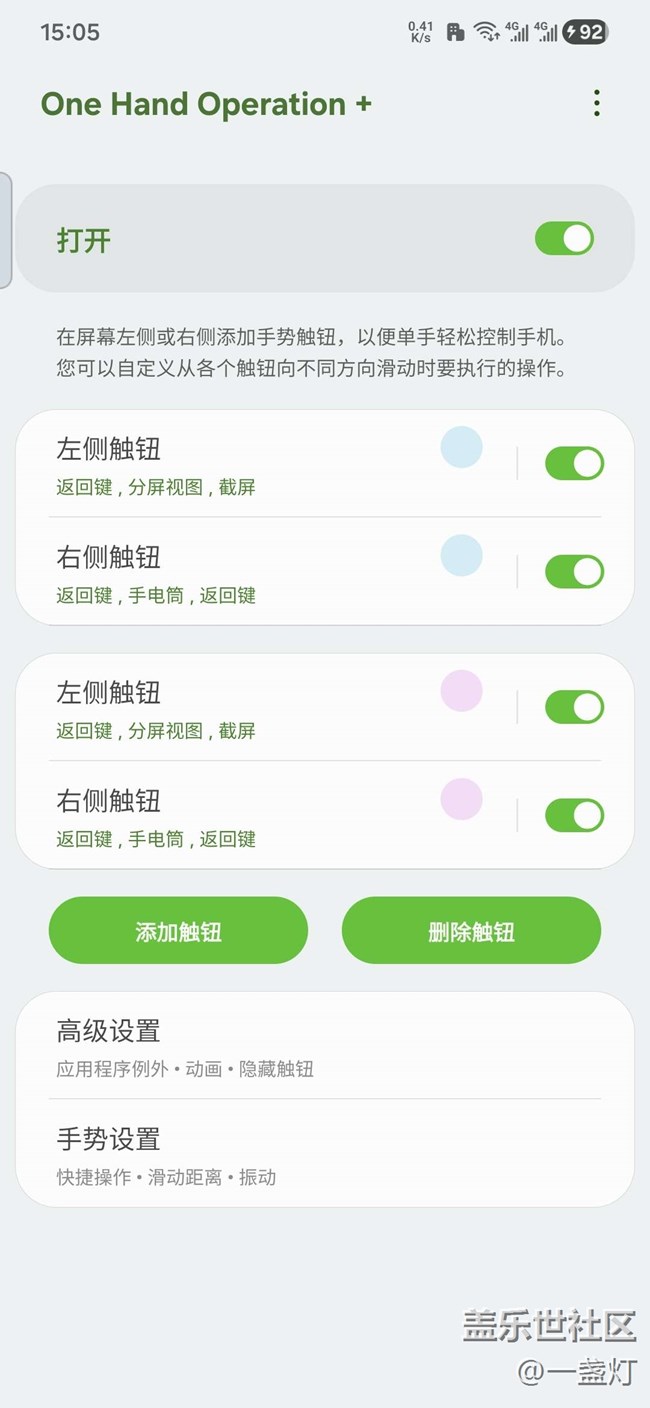Go to 手势设置 gesture settings
Image resolution: width=650 pixels, height=1408 pixels.
[325, 1153]
